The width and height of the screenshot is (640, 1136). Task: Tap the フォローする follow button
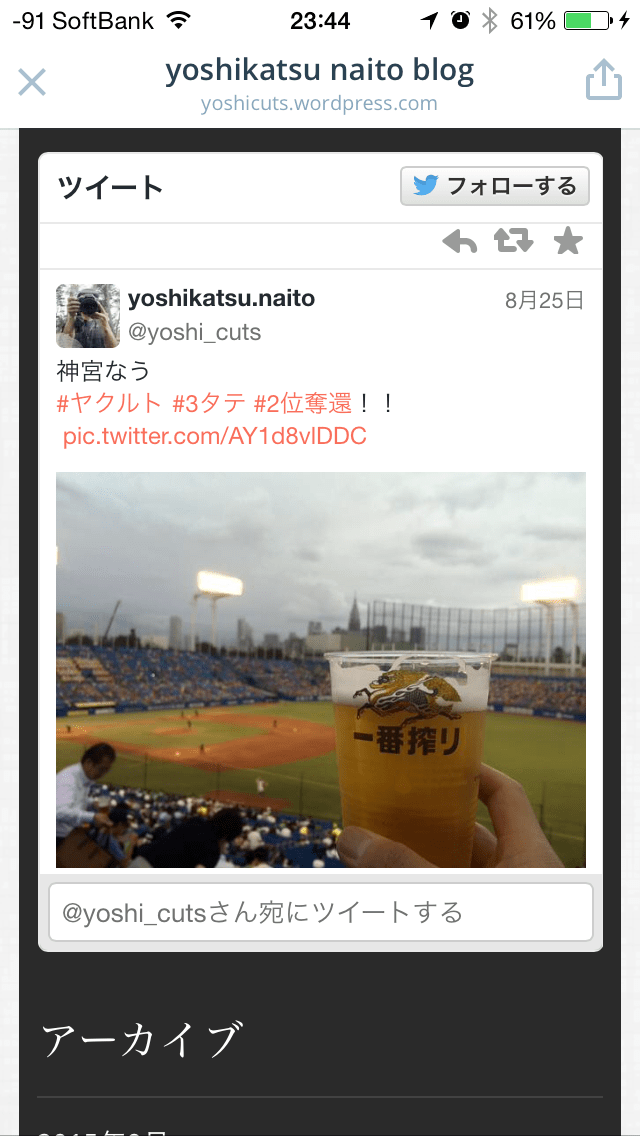[495, 186]
